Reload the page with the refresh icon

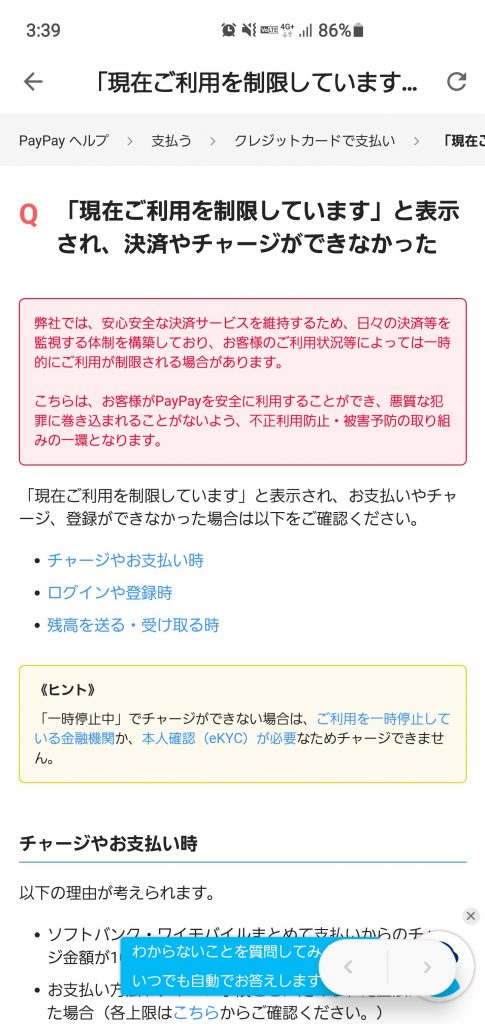[x=456, y=82]
